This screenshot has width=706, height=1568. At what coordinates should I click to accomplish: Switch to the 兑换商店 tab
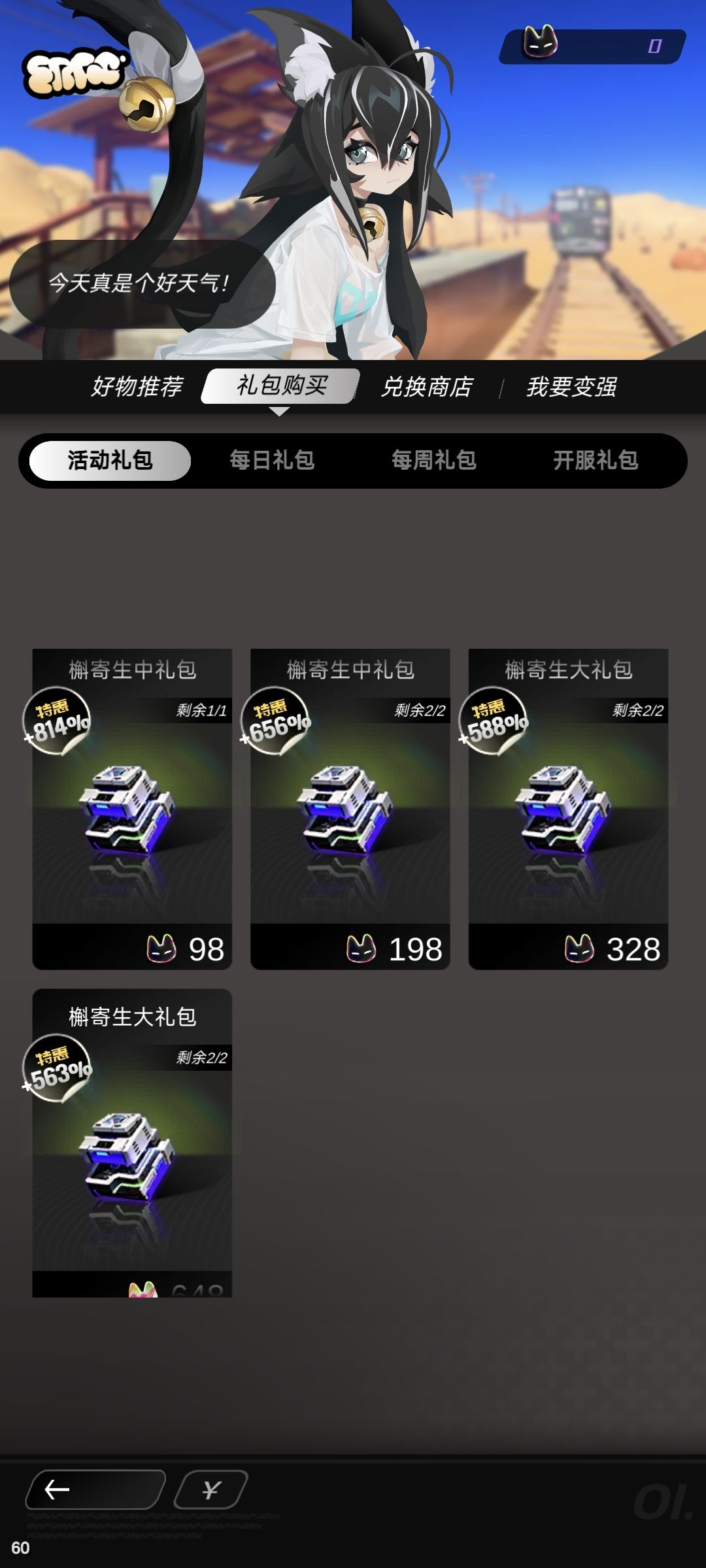[429, 386]
